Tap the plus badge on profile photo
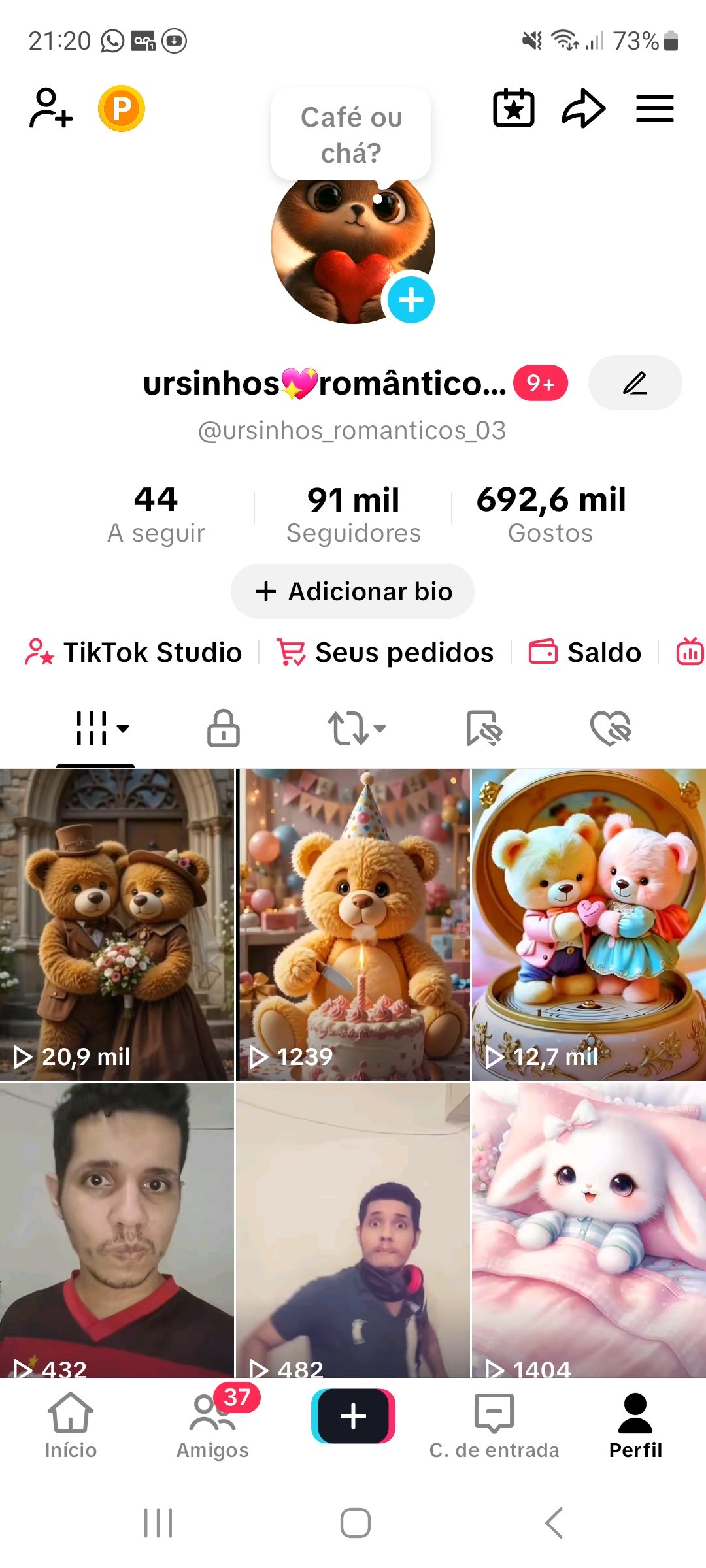This screenshot has width=706, height=1568. coord(411,300)
